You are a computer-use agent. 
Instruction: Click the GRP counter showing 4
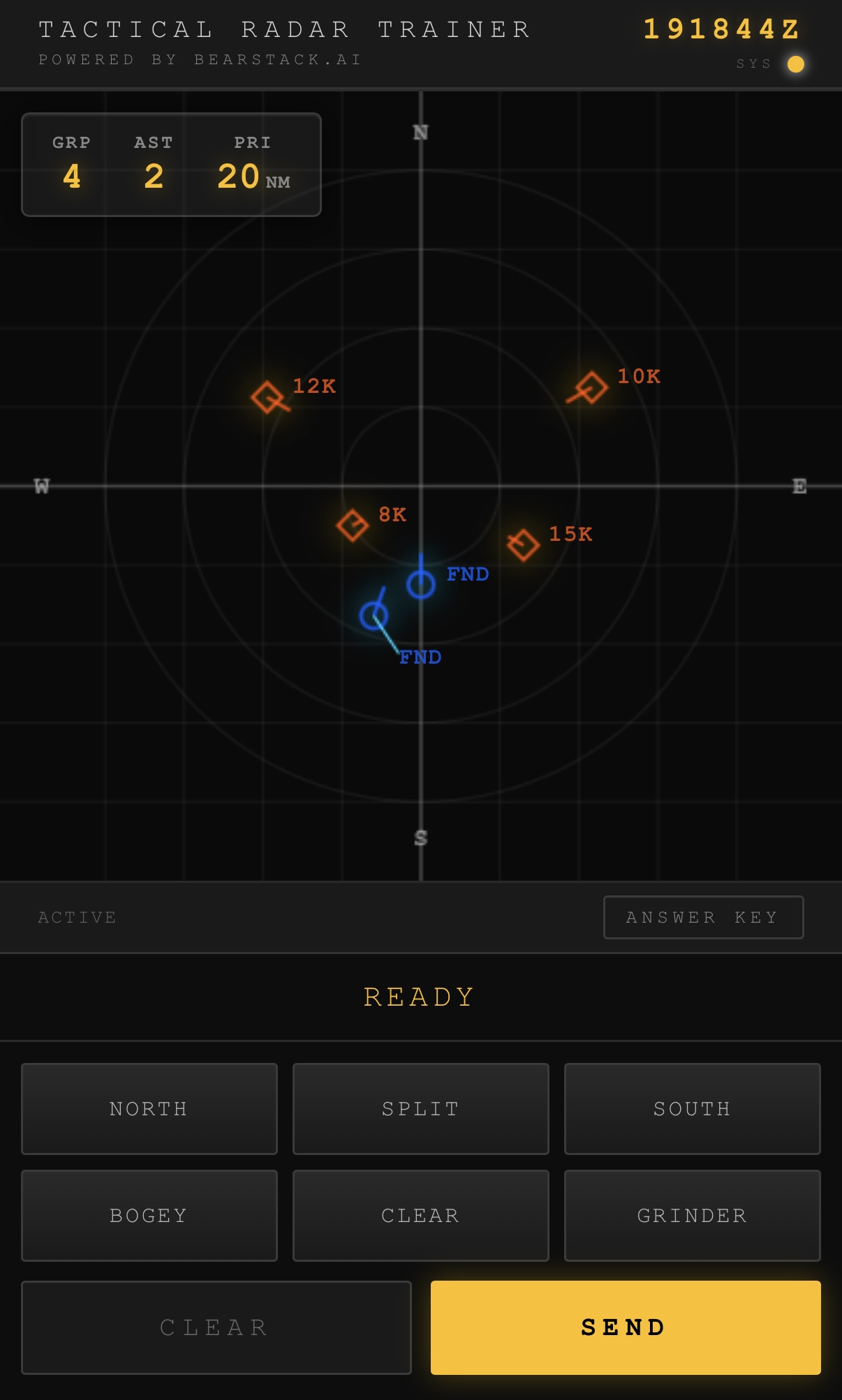pos(72,177)
